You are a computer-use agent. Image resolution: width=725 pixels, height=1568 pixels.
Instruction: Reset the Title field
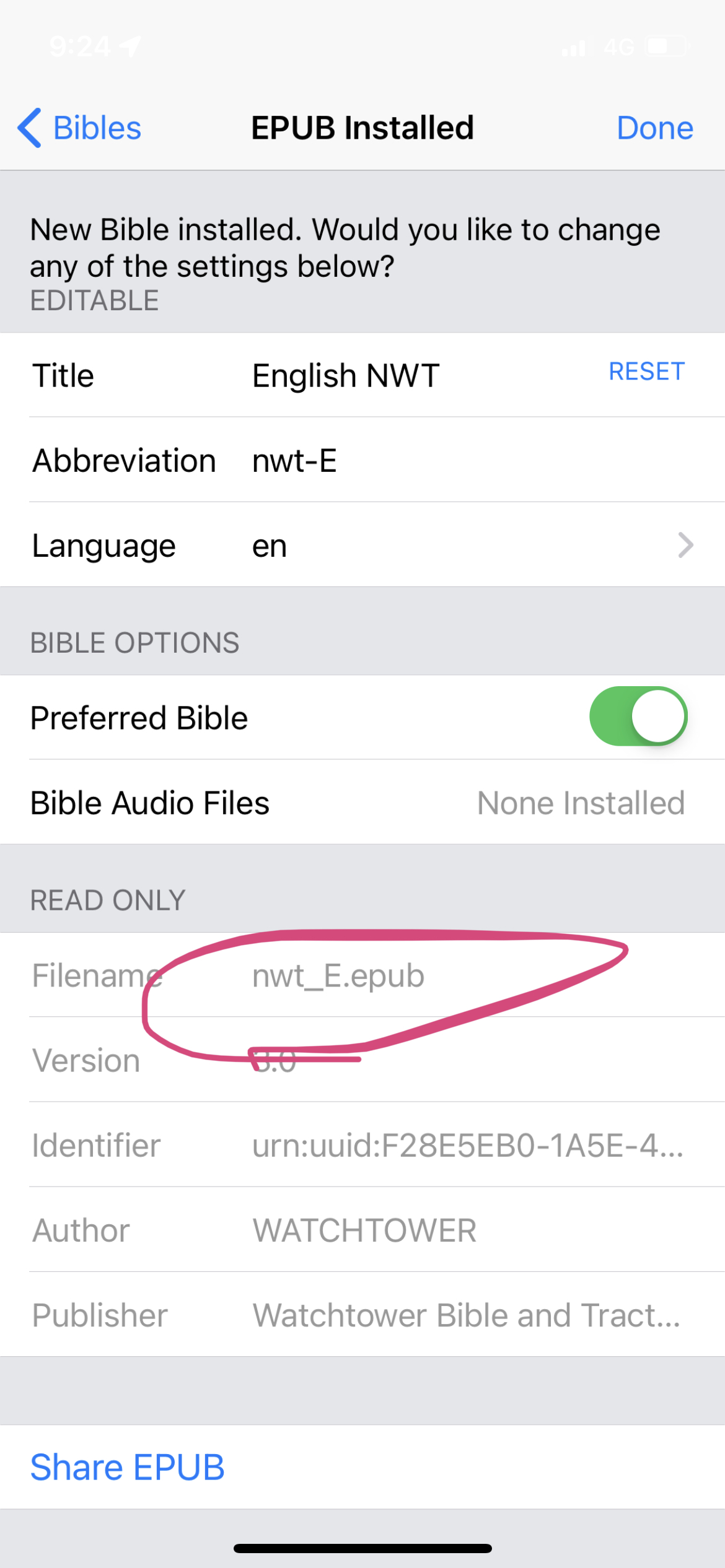pyautogui.click(x=646, y=372)
